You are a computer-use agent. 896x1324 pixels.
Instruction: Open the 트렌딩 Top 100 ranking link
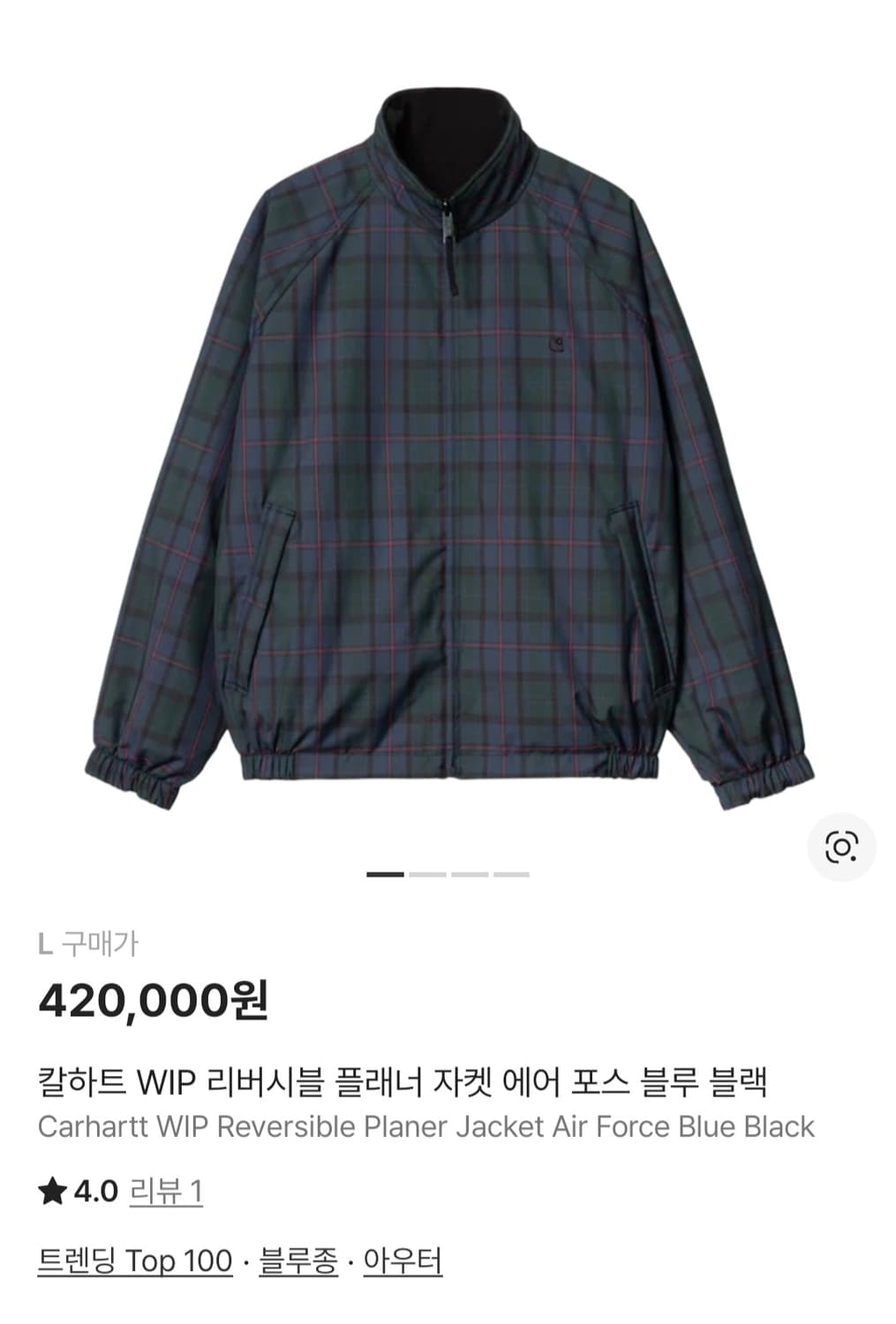click(134, 1261)
